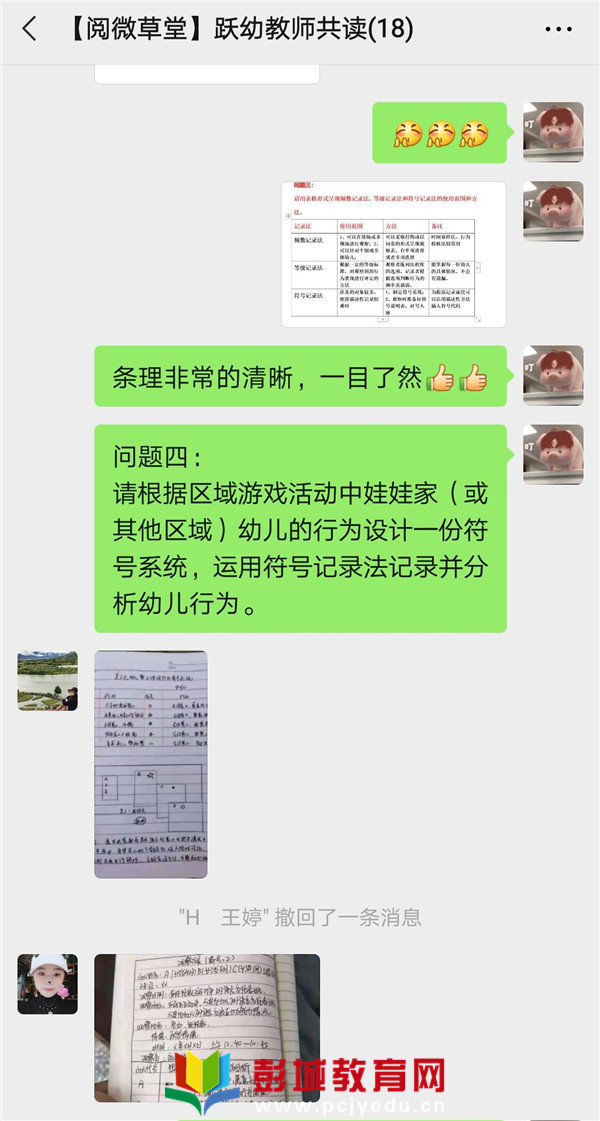Open profile of the landscape-avatar sender

click(47, 680)
